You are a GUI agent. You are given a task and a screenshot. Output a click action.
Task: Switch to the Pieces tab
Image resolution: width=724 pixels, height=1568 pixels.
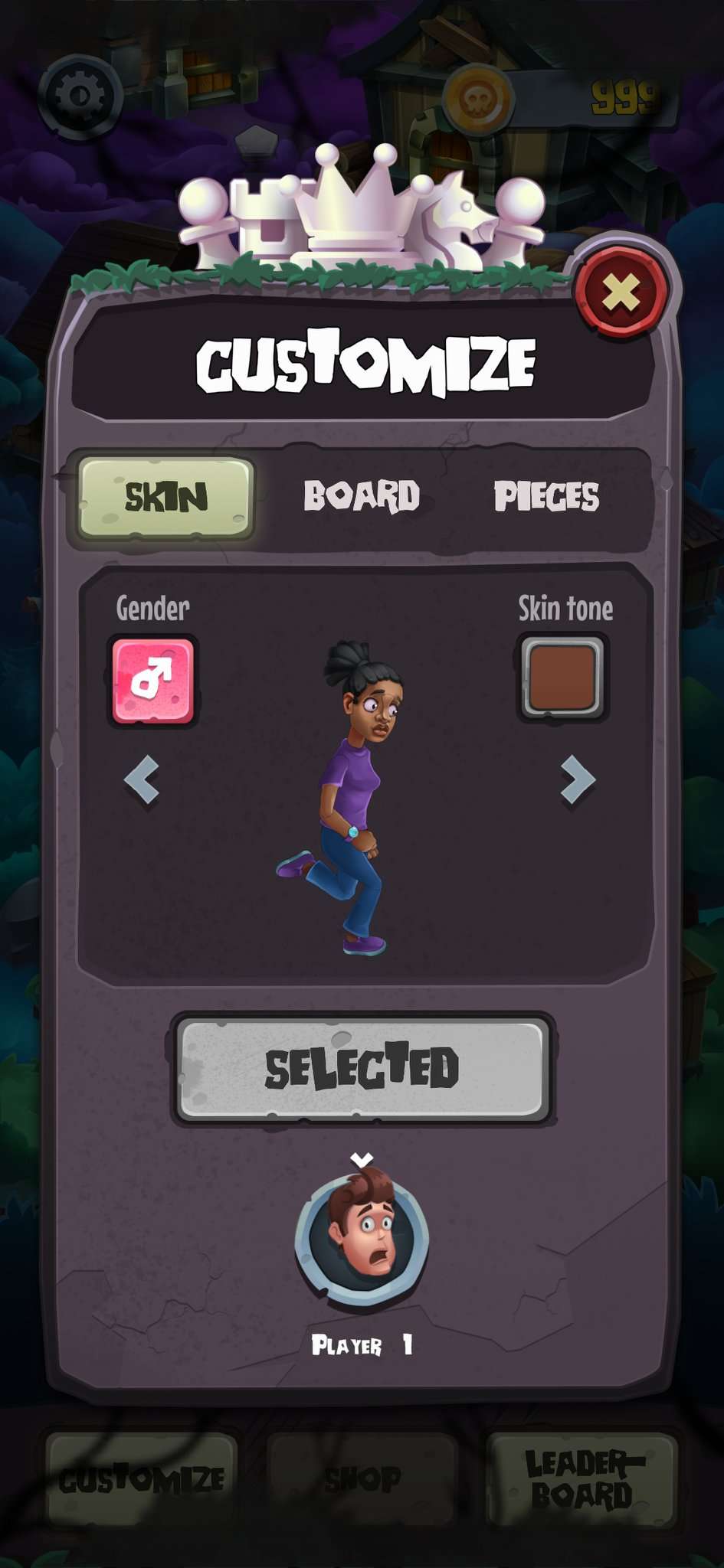point(546,497)
